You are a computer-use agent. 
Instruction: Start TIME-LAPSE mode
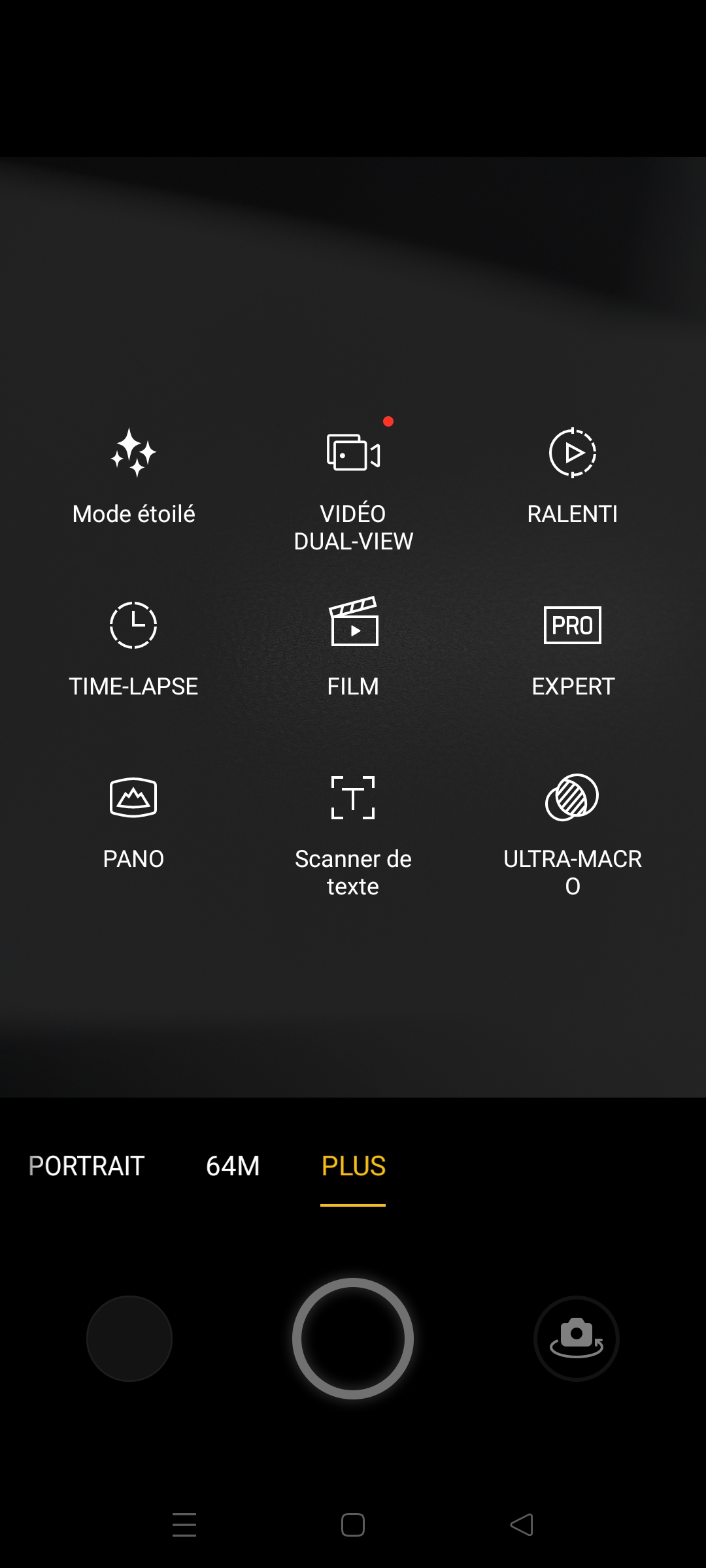tap(133, 649)
